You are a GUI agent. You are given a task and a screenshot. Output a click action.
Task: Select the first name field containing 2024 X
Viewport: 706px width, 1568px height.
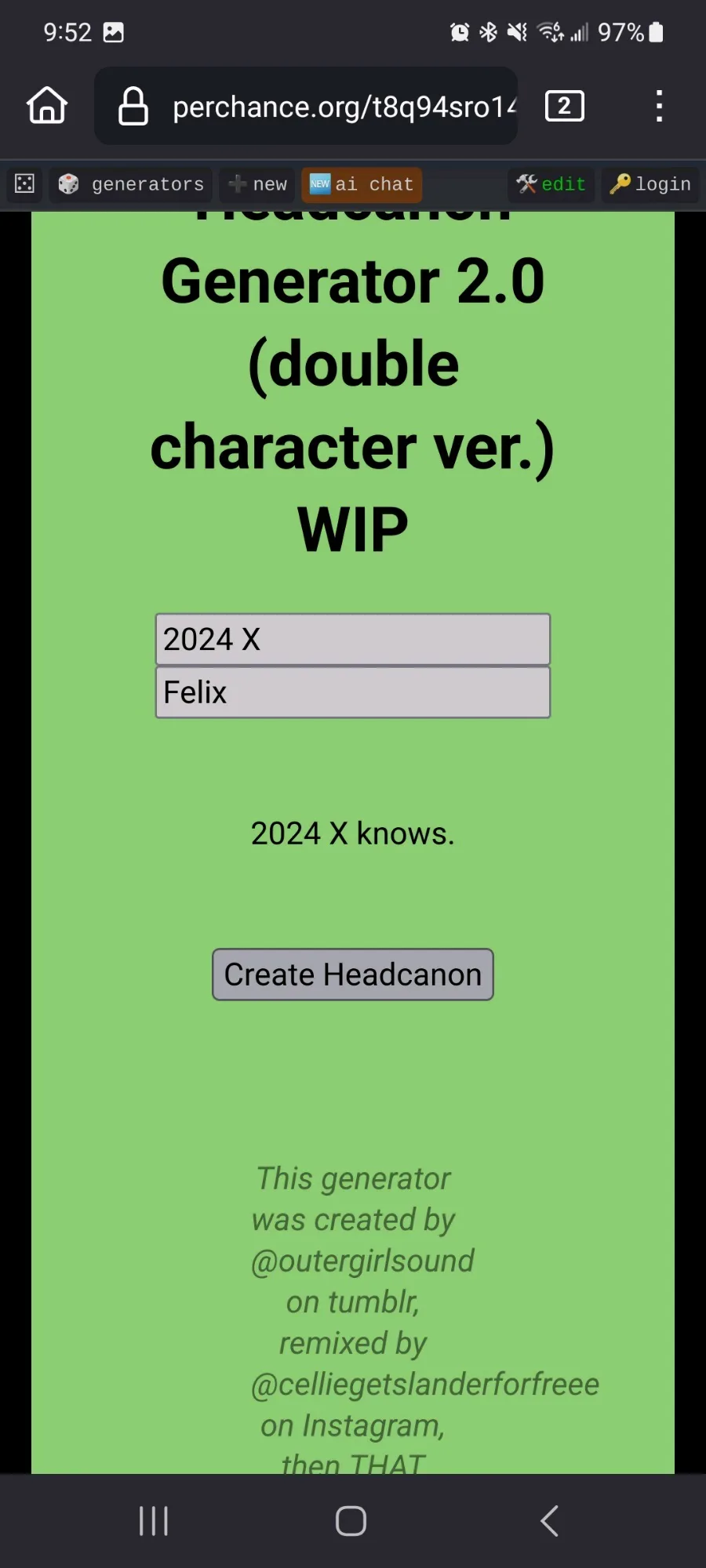tap(353, 639)
